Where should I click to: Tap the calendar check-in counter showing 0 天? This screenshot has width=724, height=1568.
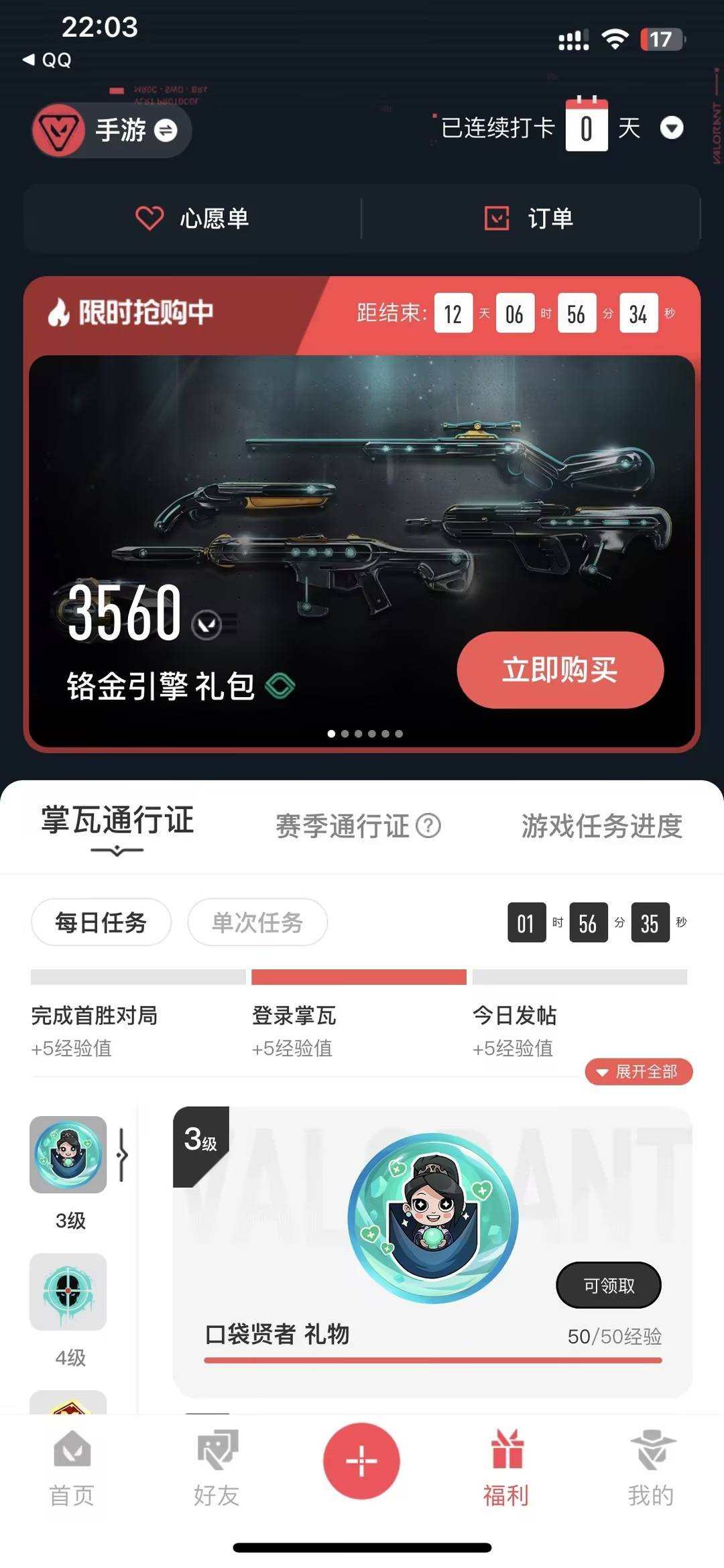pos(587,127)
